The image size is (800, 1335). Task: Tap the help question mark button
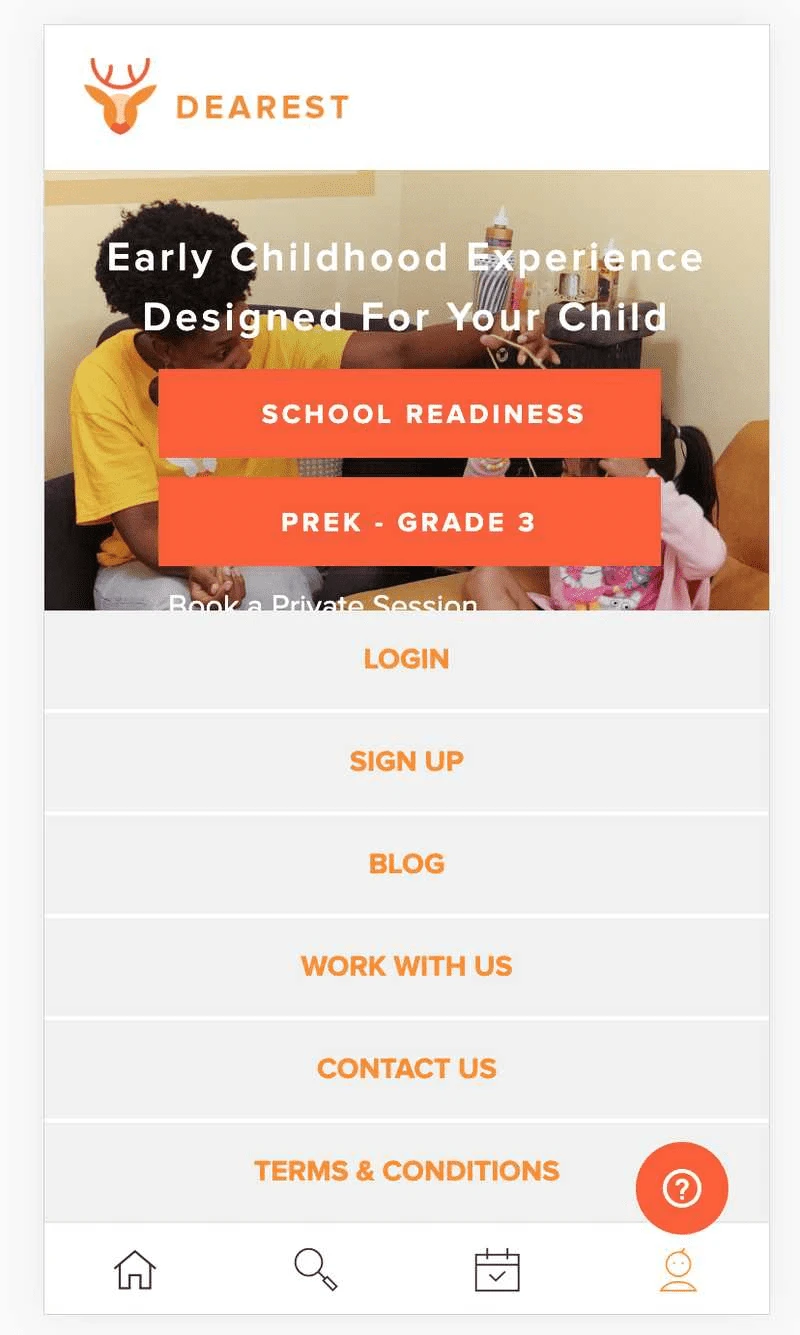pyautogui.click(x=682, y=1188)
